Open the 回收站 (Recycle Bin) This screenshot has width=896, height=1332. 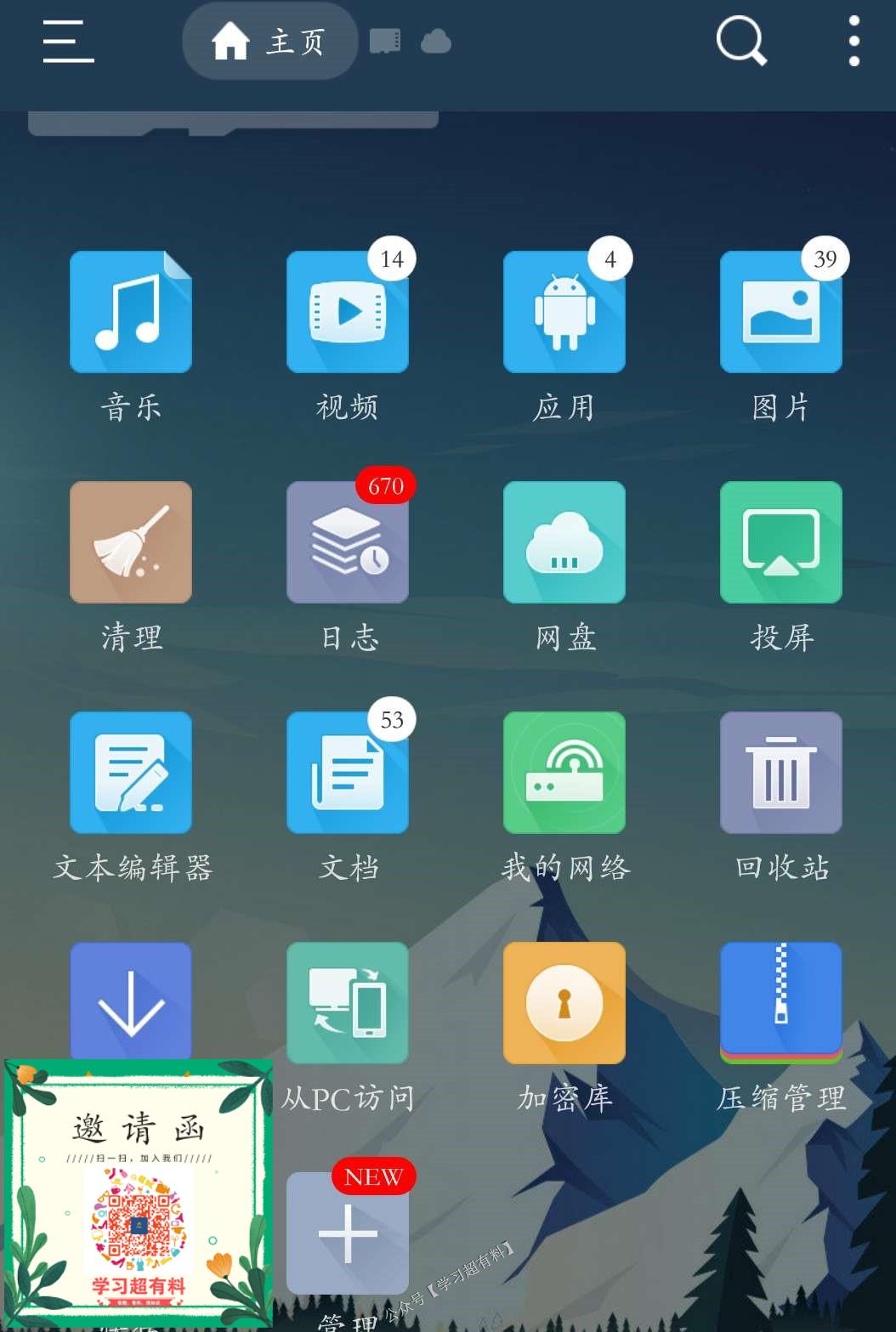click(780, 772)
